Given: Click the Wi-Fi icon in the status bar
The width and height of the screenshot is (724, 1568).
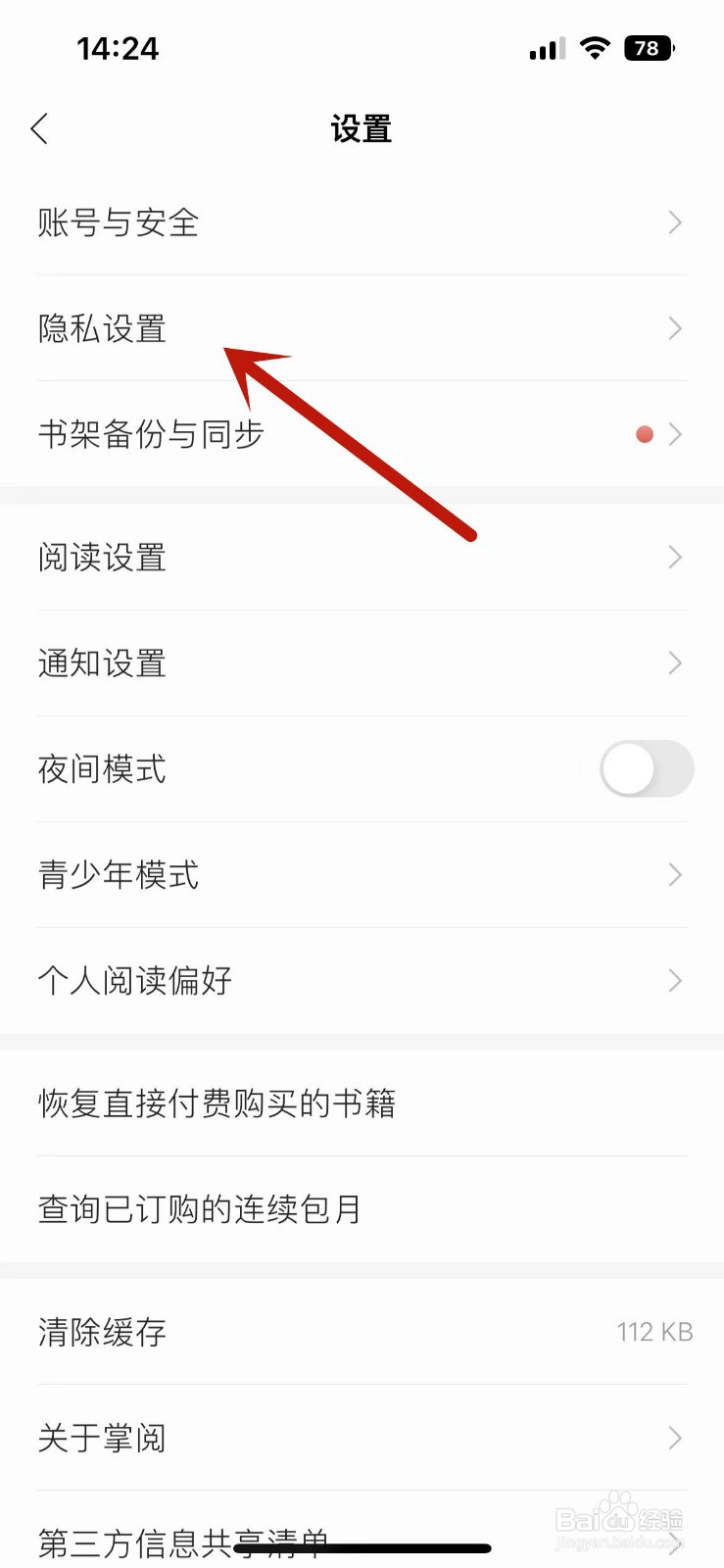Looking at the screenshot, I should pos(595,47).
